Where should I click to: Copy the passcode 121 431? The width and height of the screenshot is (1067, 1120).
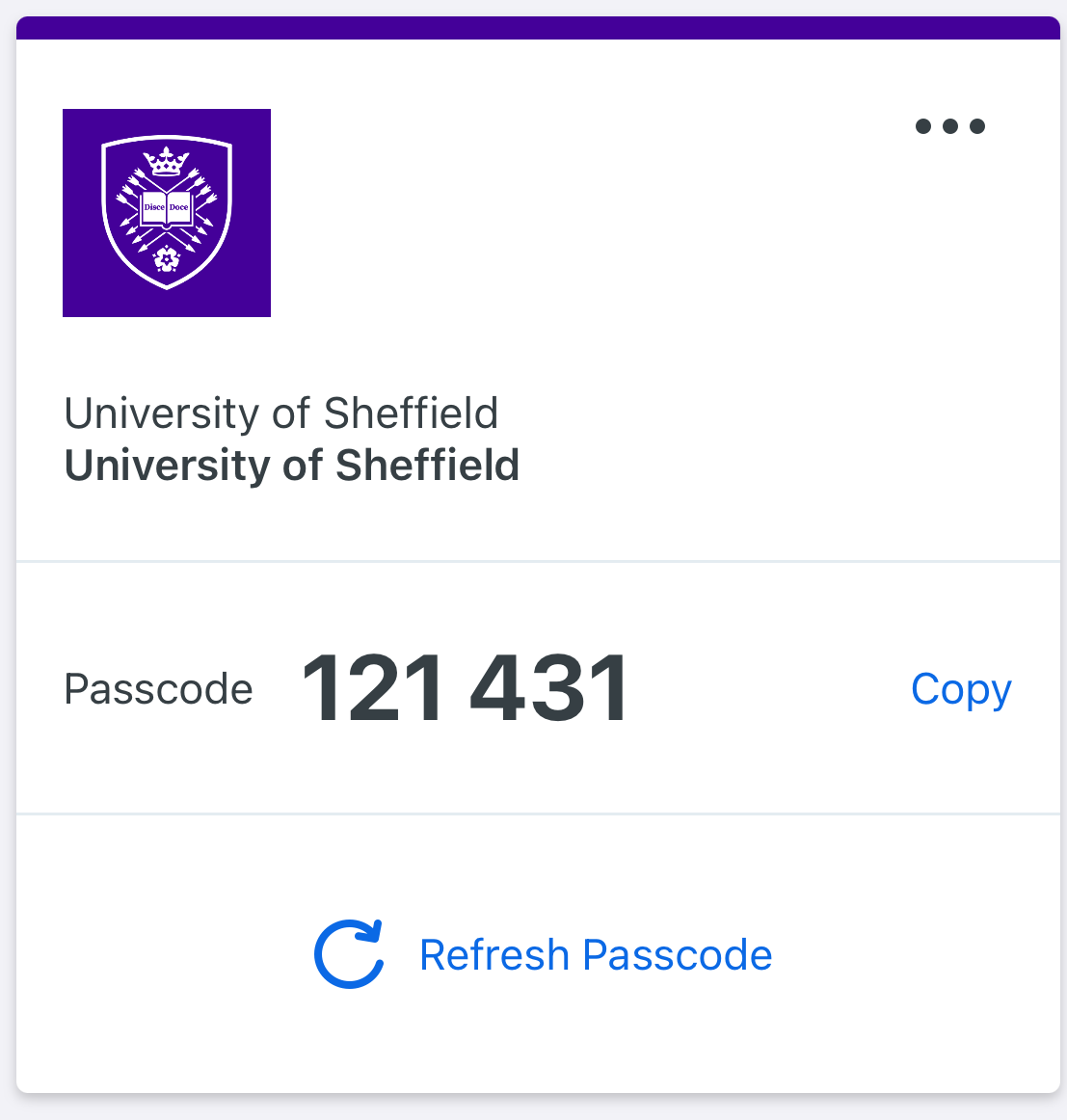point(960,690)
